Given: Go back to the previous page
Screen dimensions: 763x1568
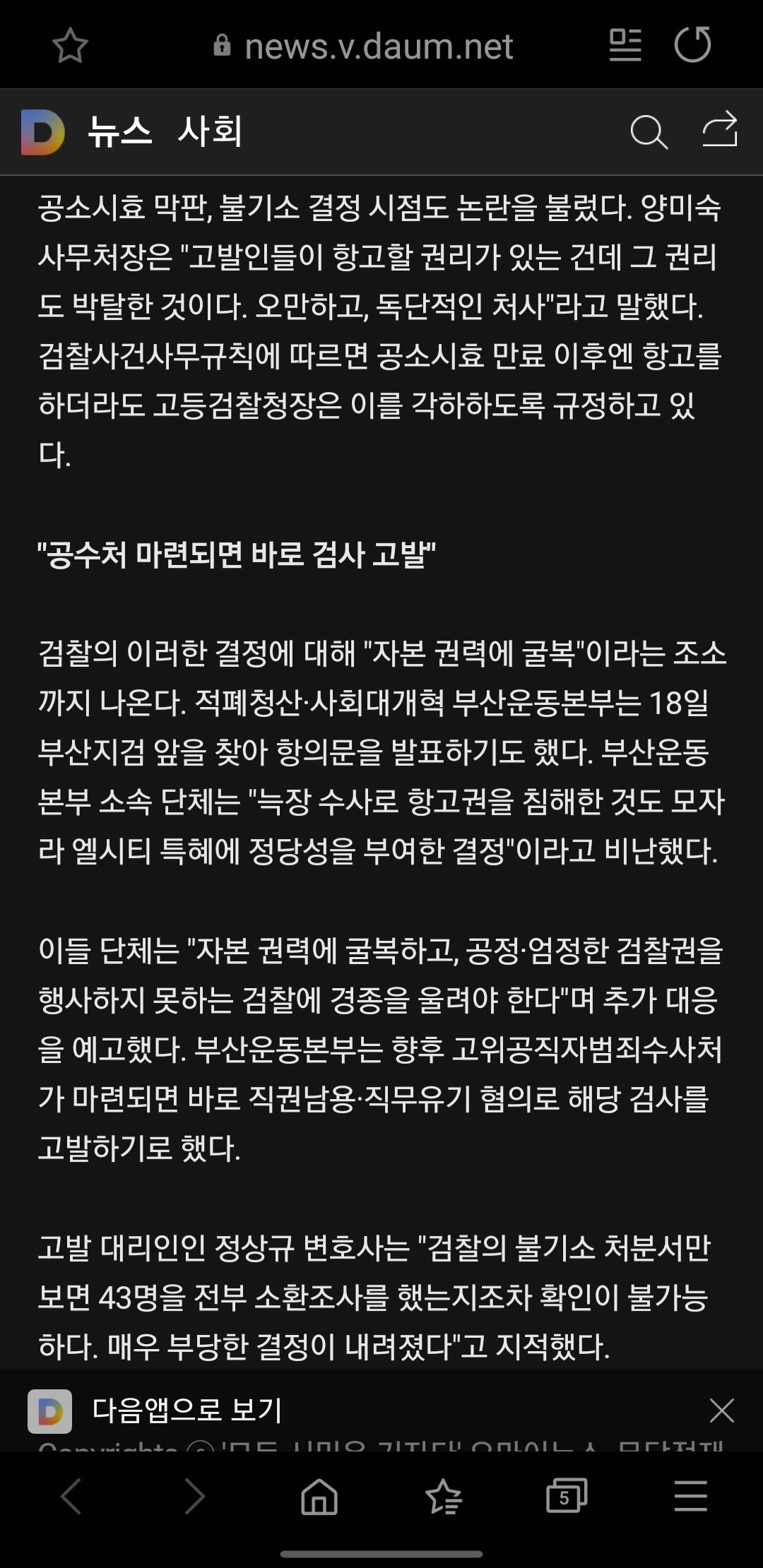Looking at the screenshot, I should (71, 1496).
